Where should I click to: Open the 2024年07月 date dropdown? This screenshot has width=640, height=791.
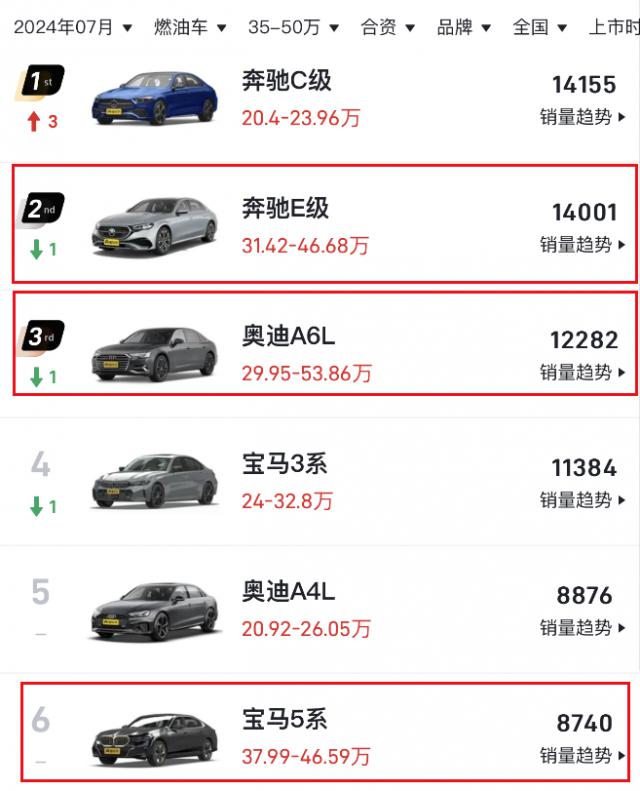click(x=72, y=27)
